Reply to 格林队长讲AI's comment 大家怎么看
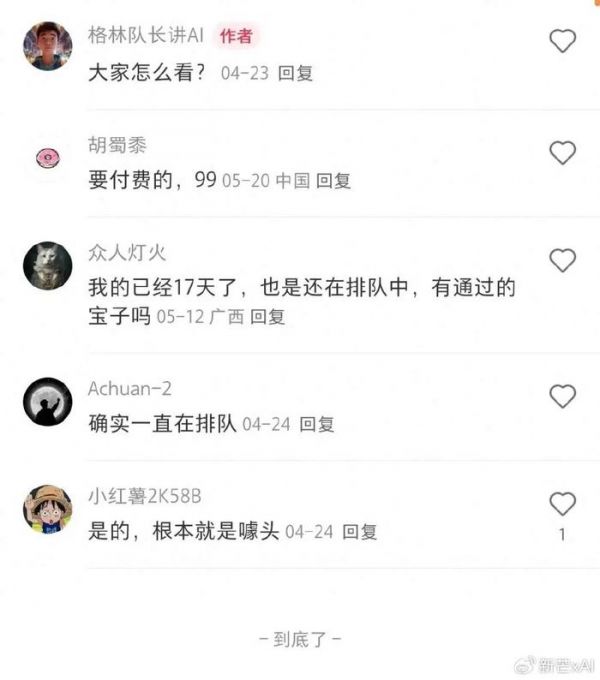The height and width of the screenshot is (680, 600). [x=294, y=72]
